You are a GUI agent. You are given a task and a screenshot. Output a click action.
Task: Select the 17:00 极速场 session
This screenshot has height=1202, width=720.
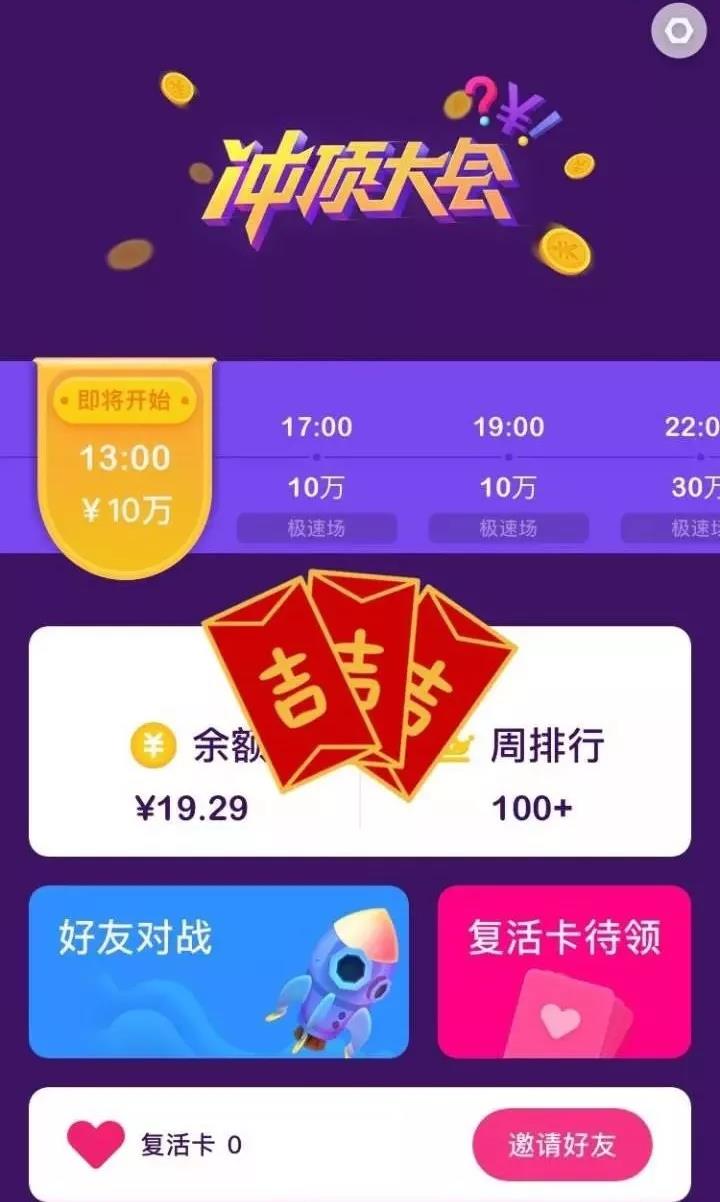pyautogui.click(x=316, y=476)
